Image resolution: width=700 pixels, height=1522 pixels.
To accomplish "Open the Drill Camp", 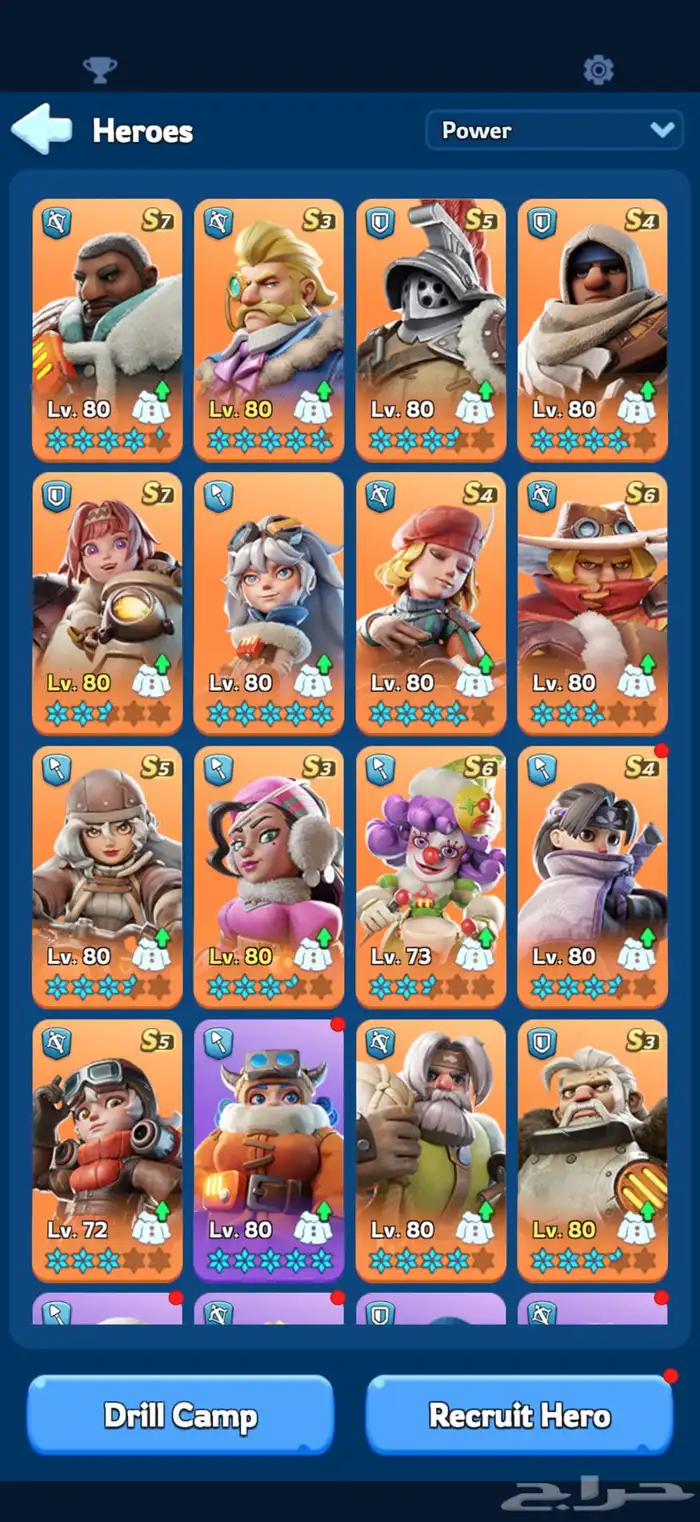I will point(180,1415).
